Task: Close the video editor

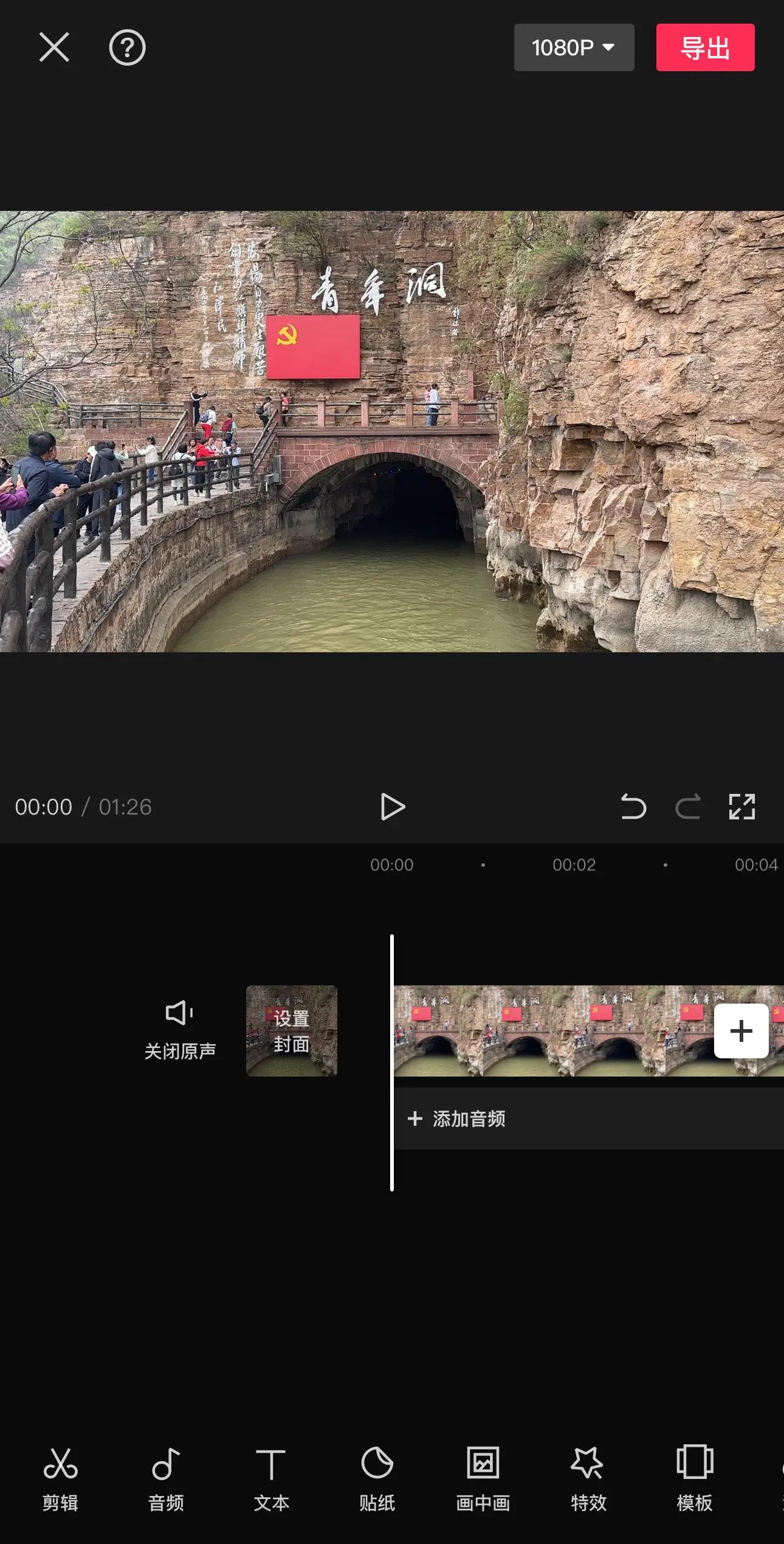Action: pos(54,47)
